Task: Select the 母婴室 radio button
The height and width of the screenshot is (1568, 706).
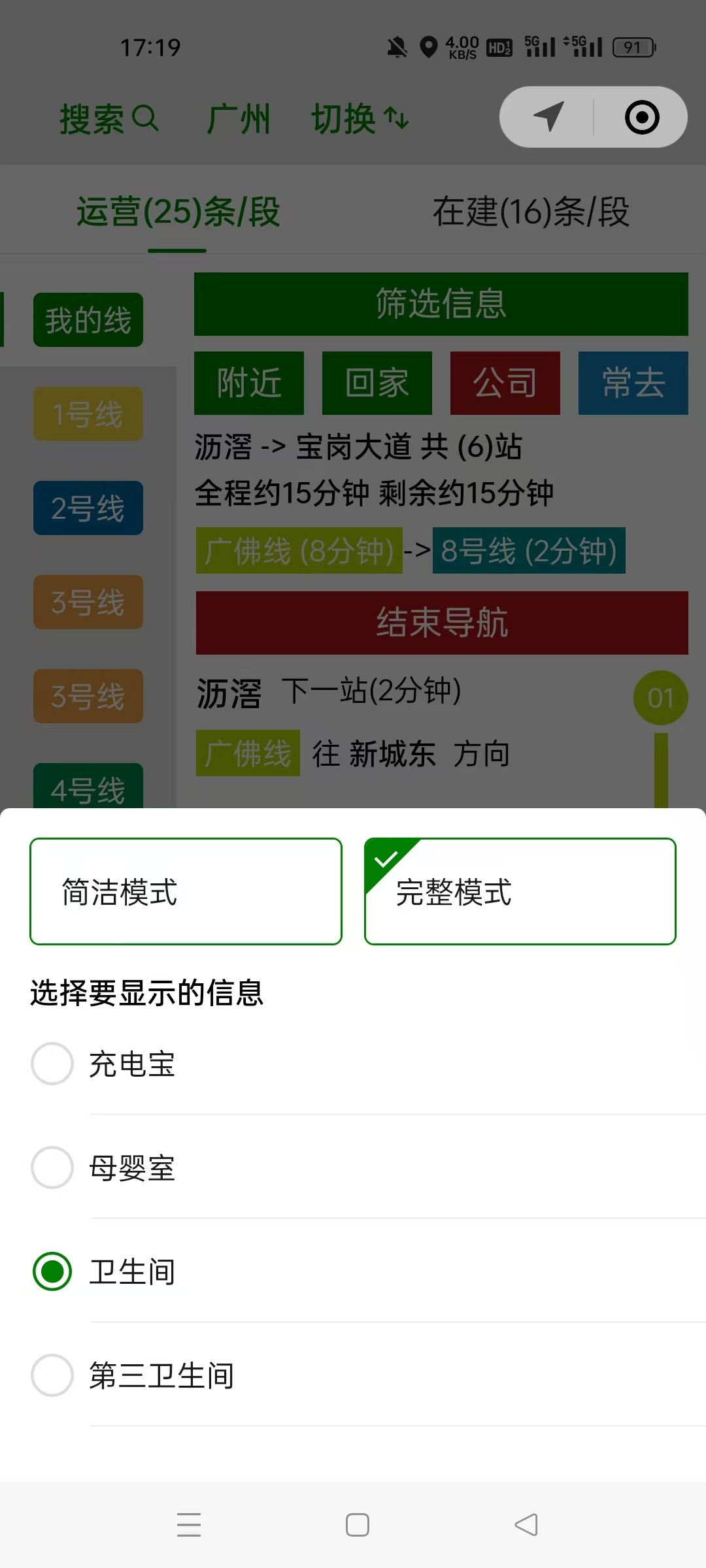Action: point(52,1168)
